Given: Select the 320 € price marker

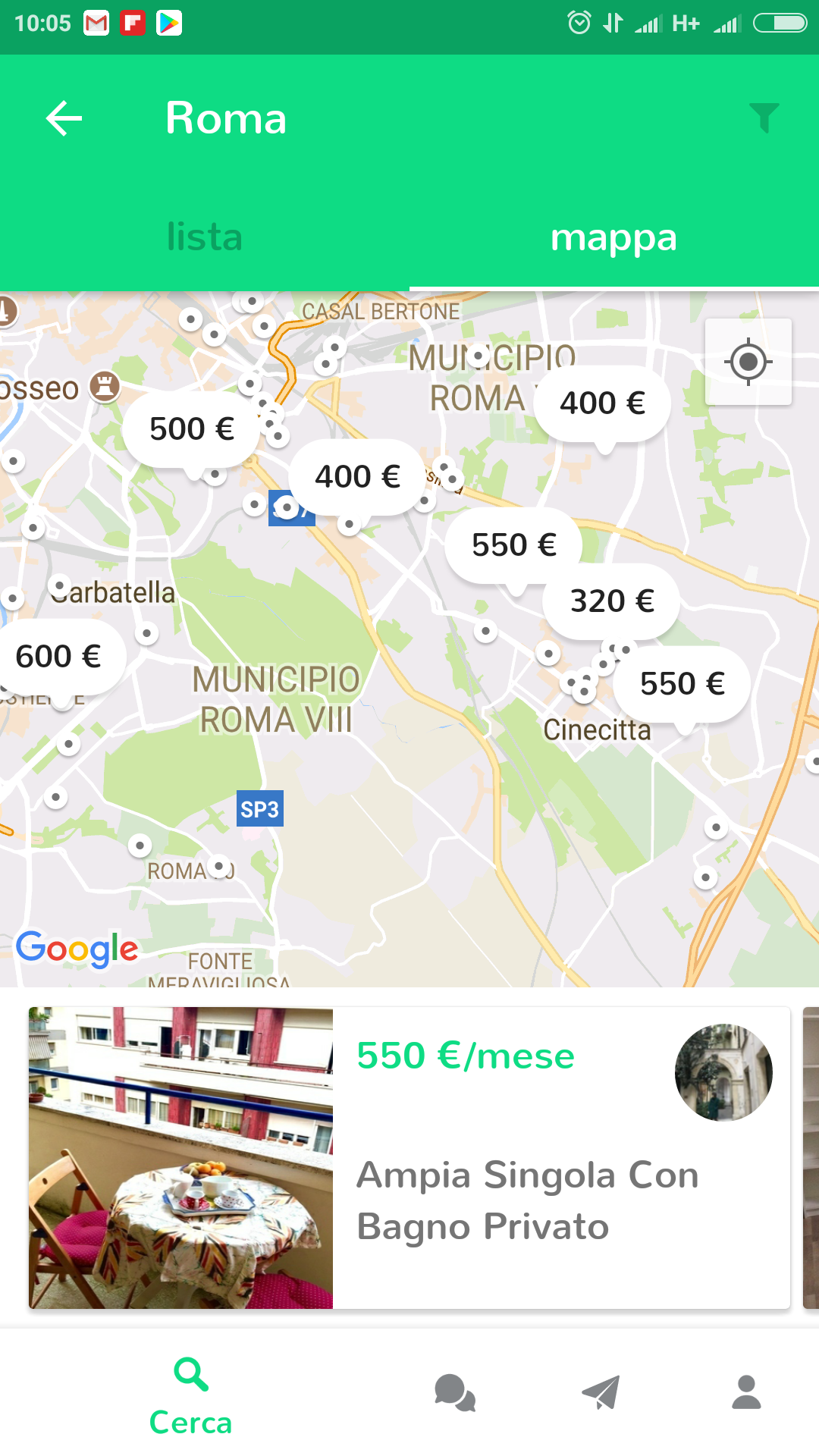Looking at the screenshot, I should click(611, 601).
